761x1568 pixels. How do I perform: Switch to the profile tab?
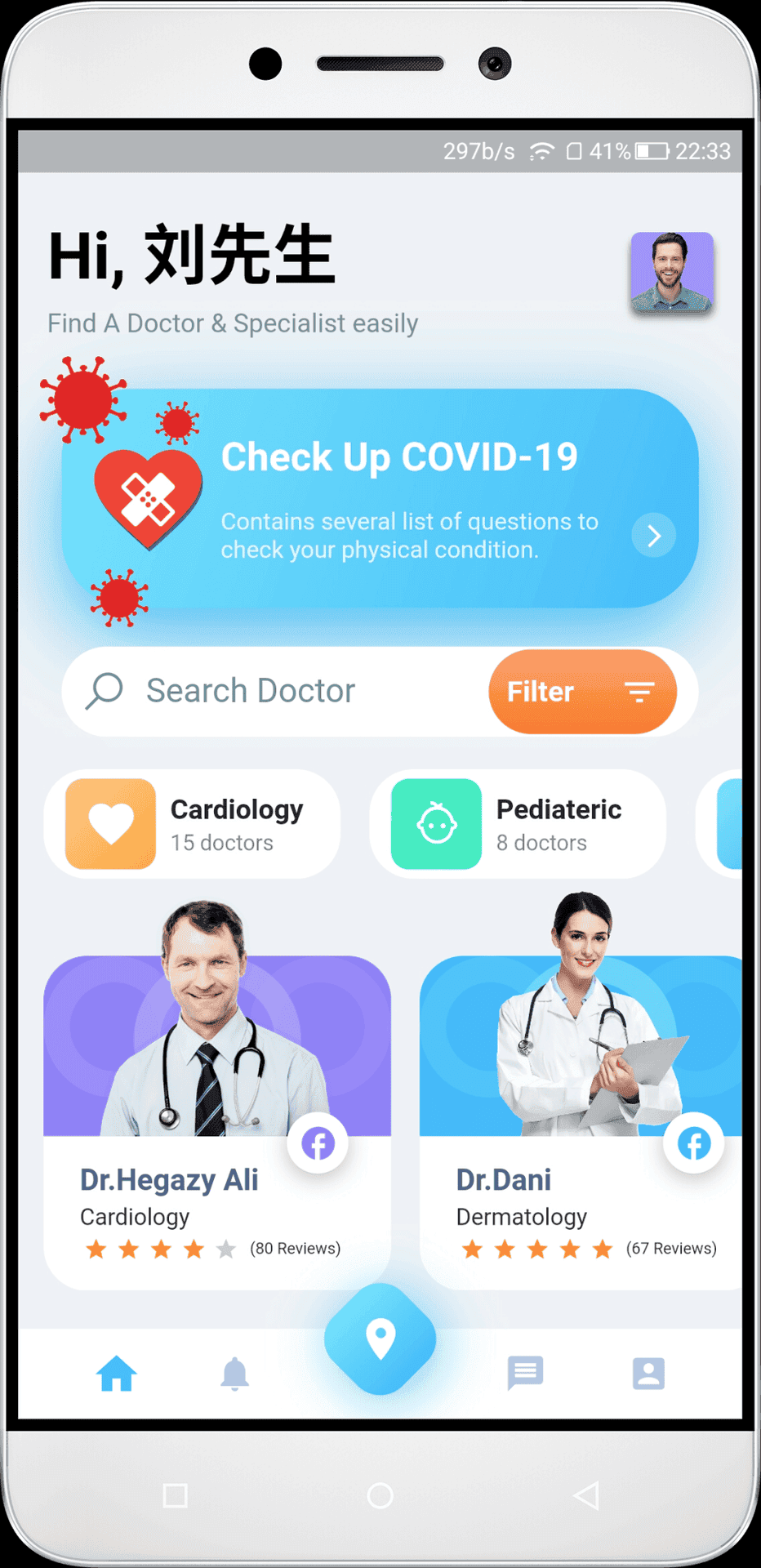[648, 1374]
